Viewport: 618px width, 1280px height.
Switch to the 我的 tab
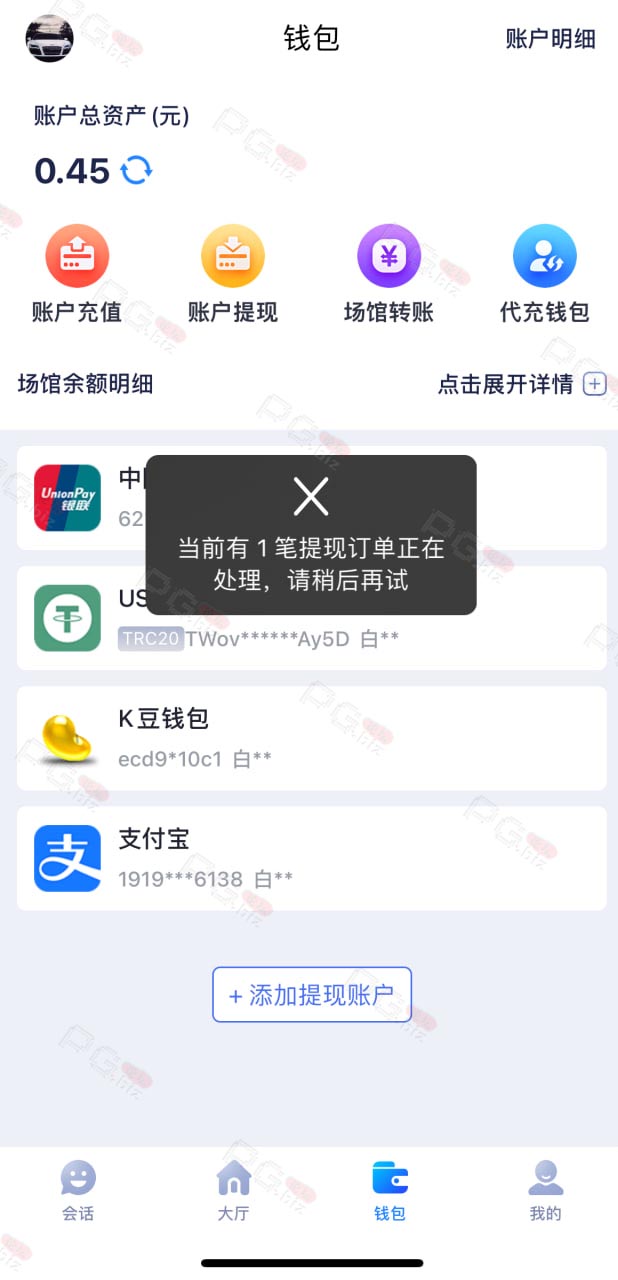[545, 1191]
